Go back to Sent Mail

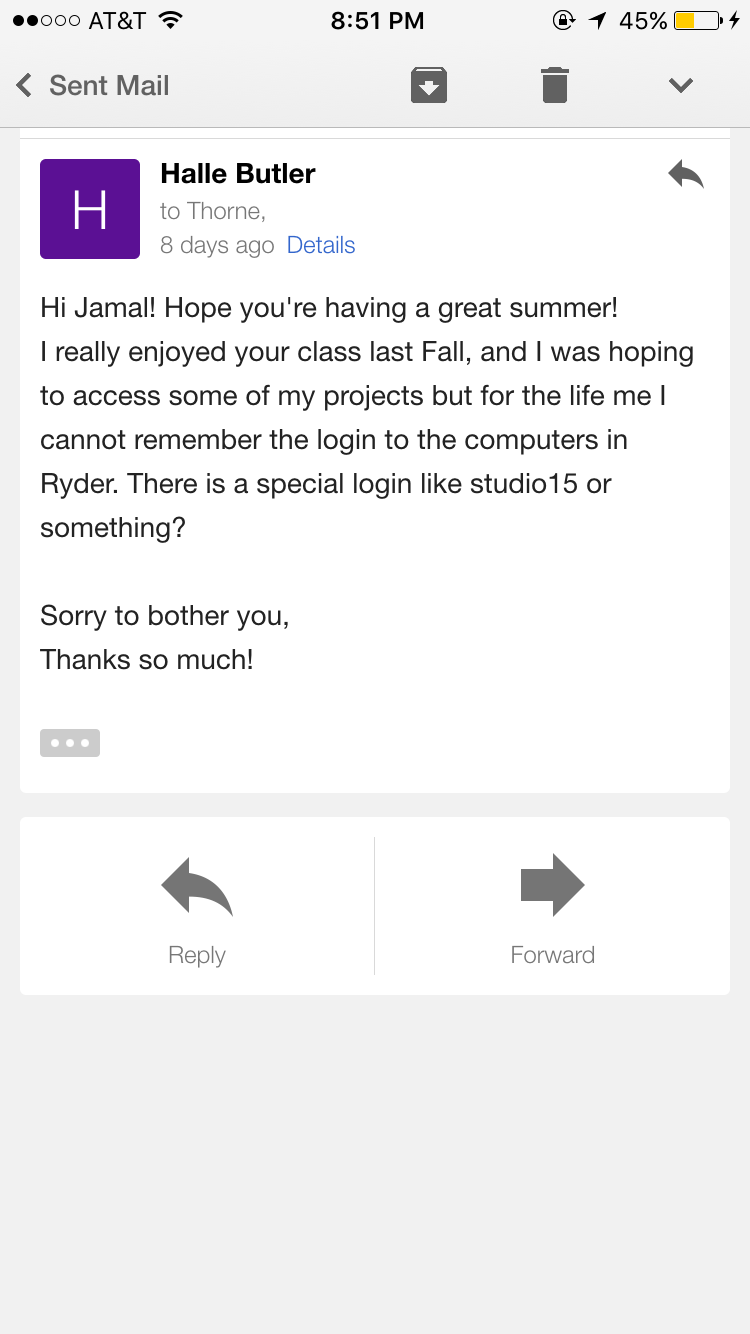[92, 85]
